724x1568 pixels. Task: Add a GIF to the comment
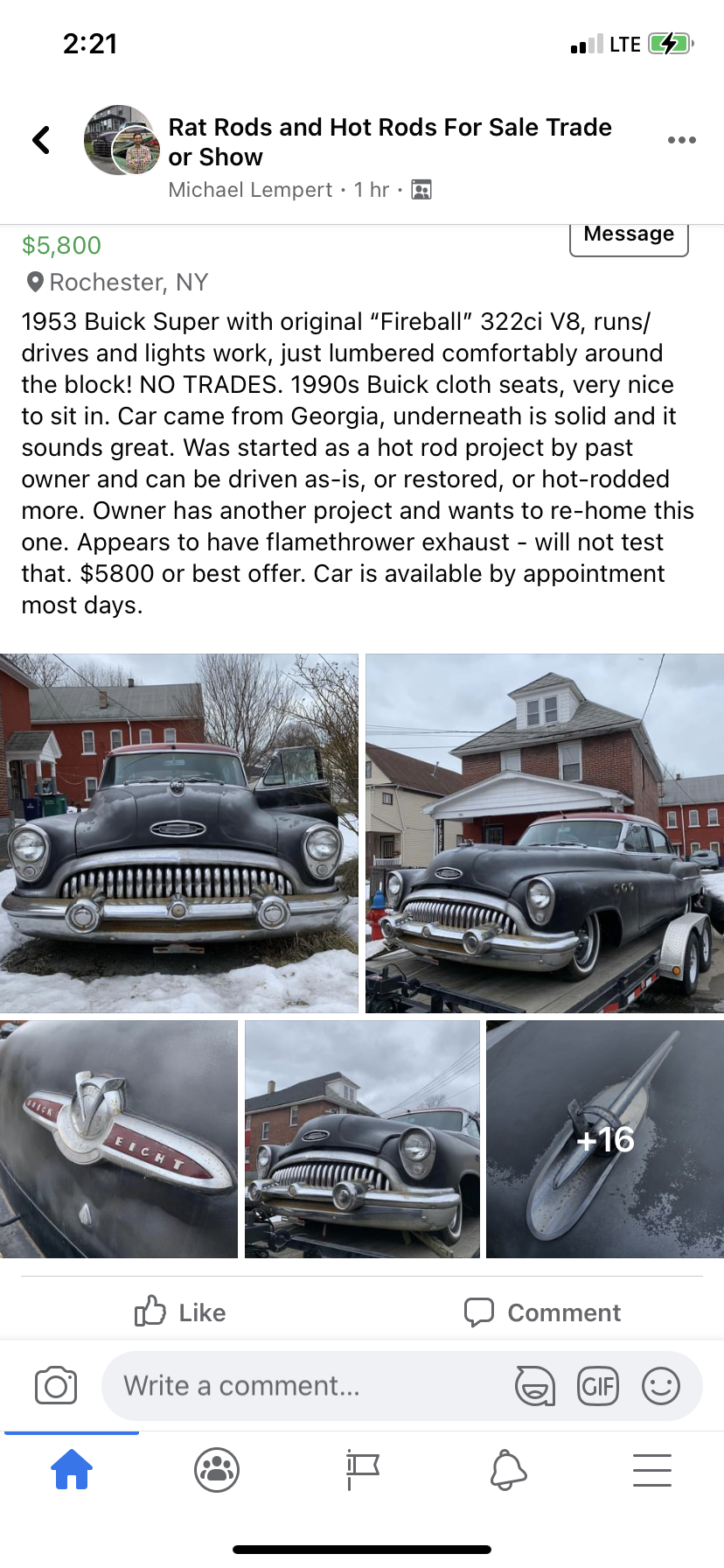tap(598, 1386)
